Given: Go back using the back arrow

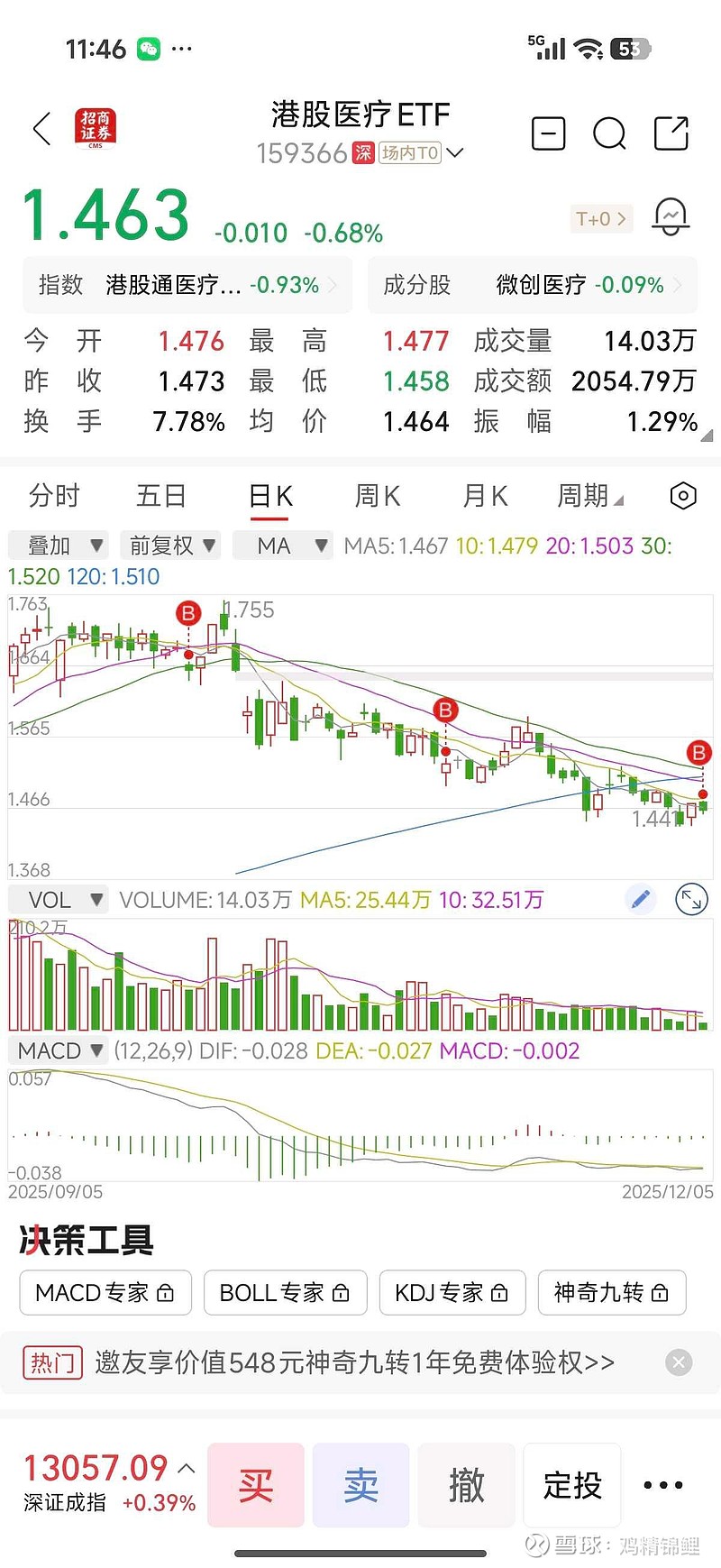Looking at the screenshot, I should (41, 129).
